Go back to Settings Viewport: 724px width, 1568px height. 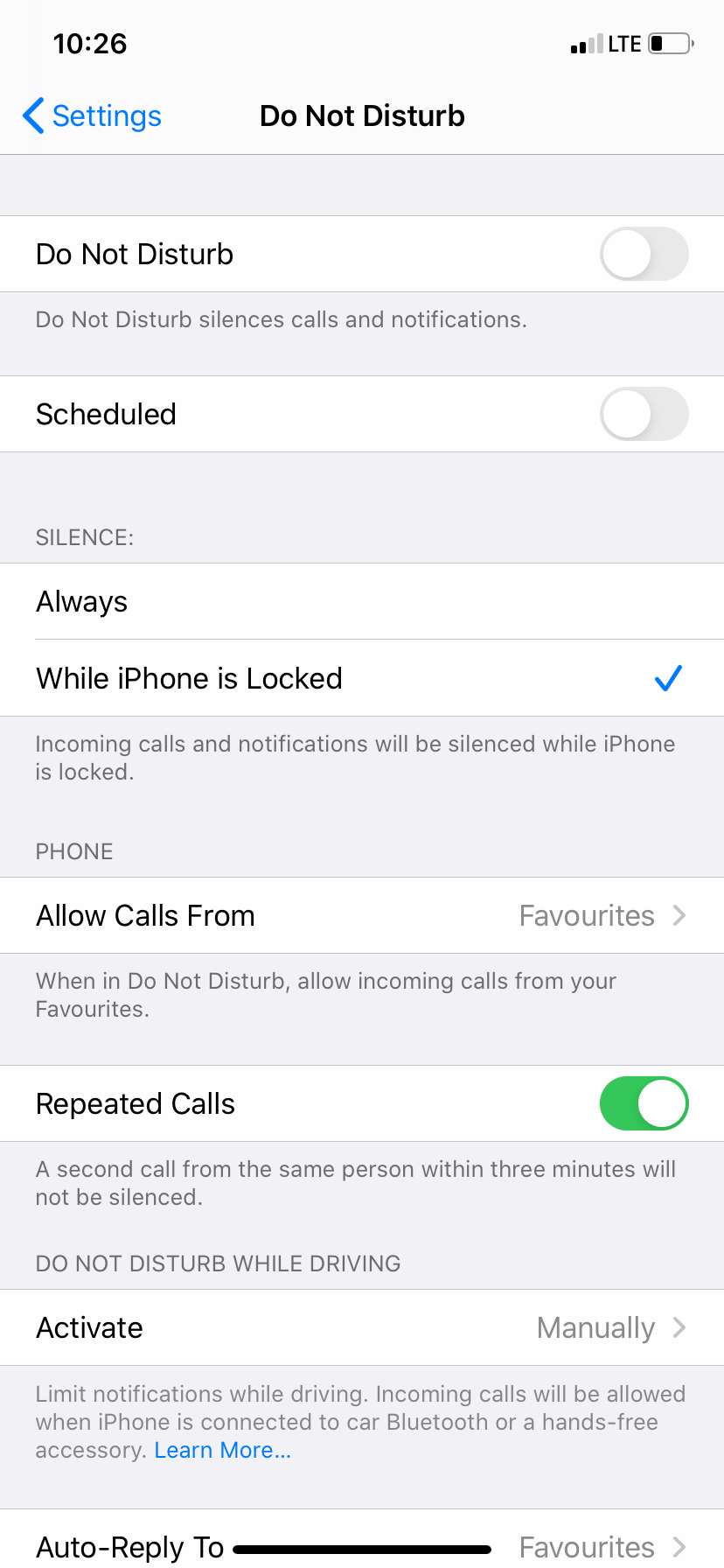(92, 115)
